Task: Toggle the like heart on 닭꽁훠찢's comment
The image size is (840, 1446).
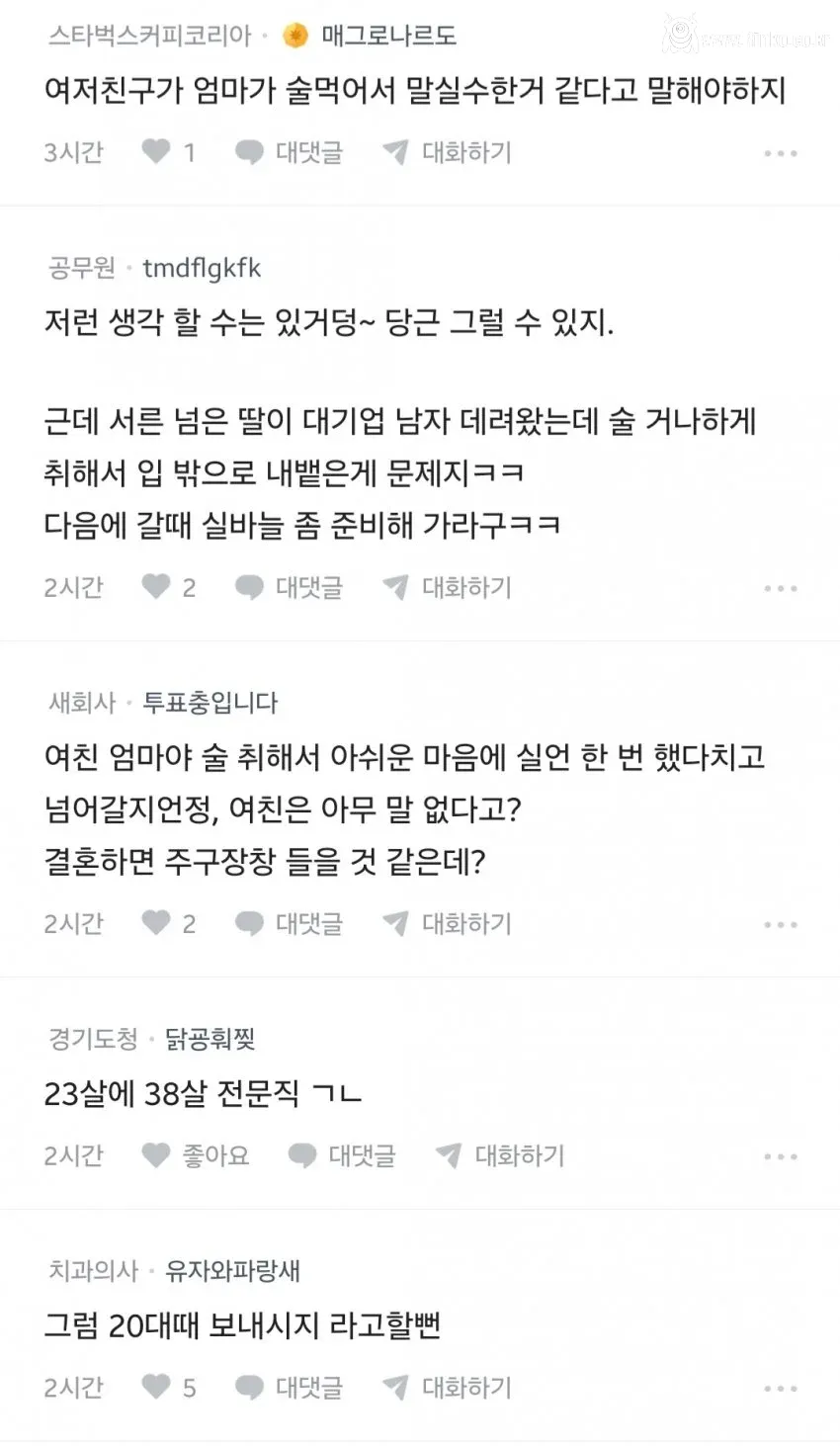Action: point(156,1155)
